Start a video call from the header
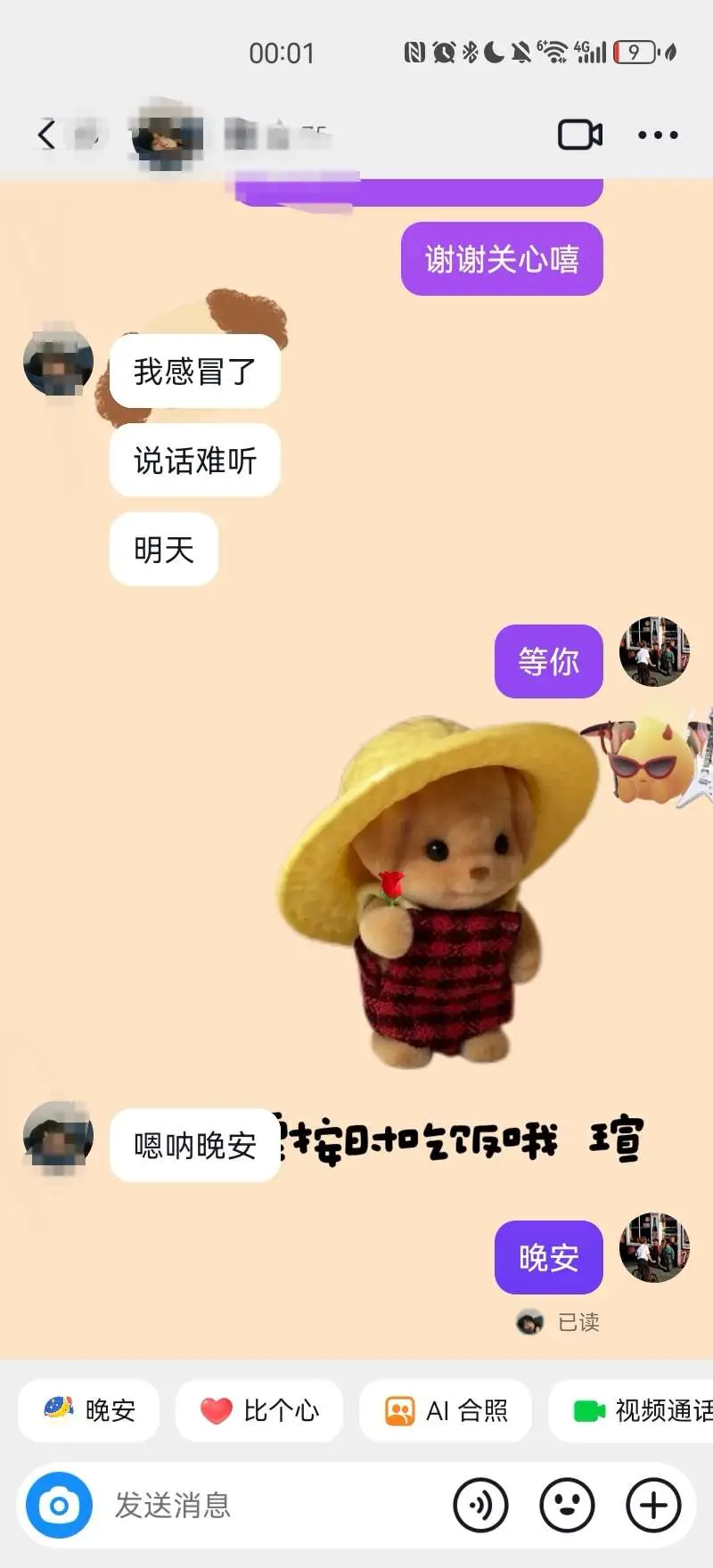 [580, 135]
